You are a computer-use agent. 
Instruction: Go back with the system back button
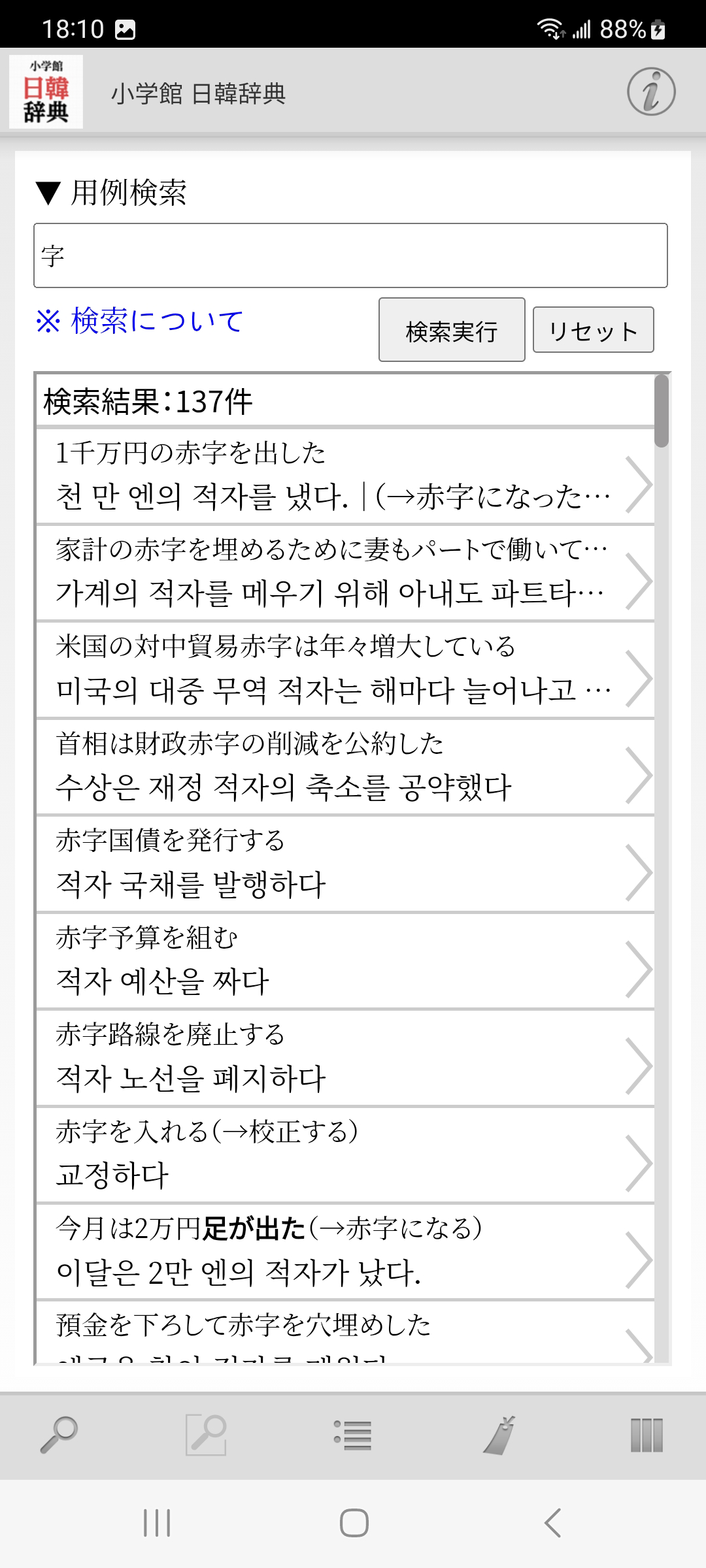click(x=553, y=1523)
